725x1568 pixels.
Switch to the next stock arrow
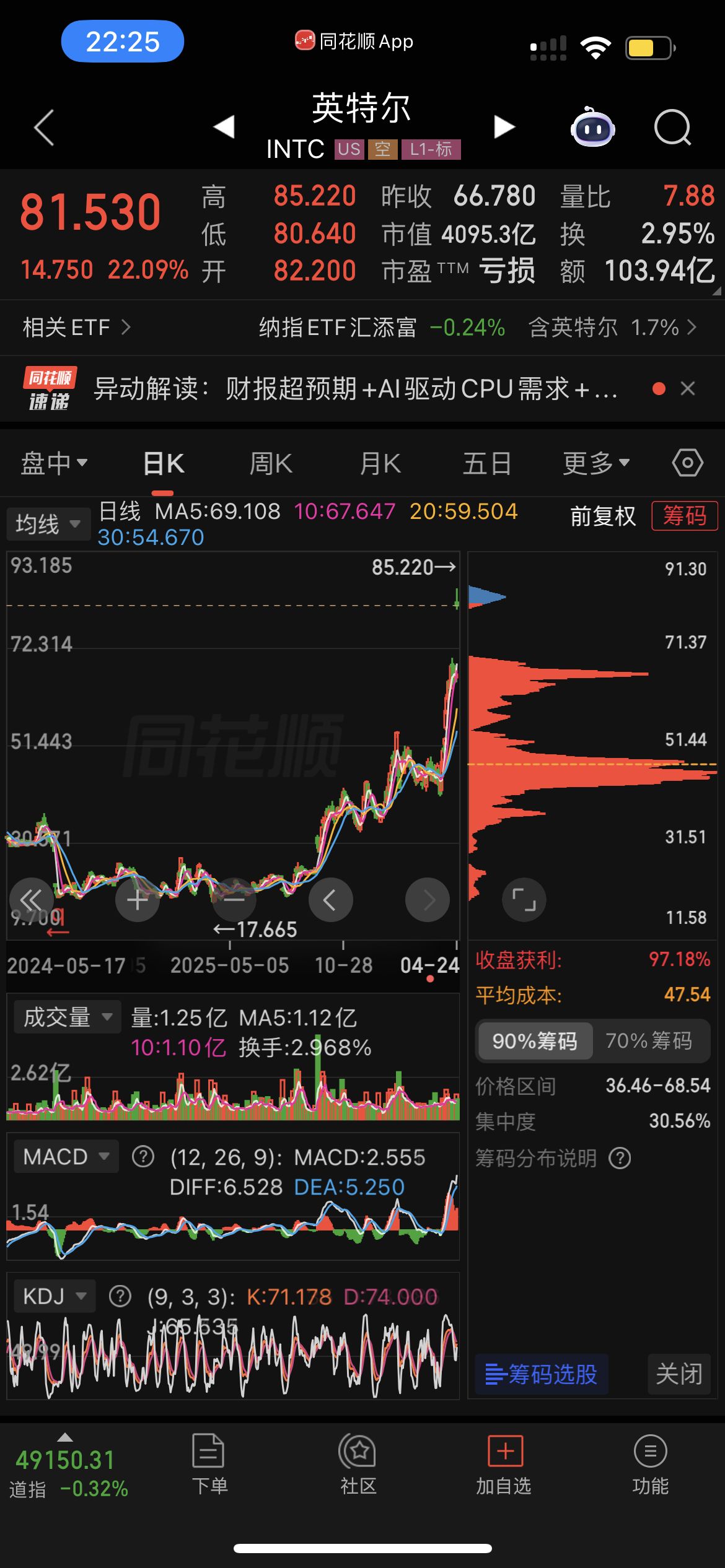504,127
